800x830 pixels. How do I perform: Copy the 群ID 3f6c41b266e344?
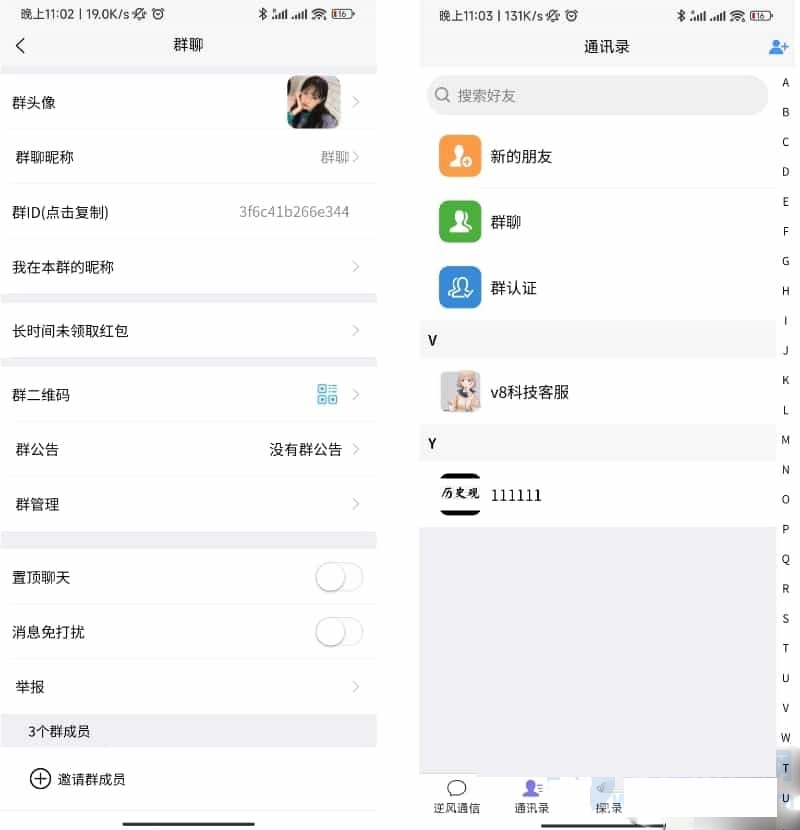coord(188,212)
